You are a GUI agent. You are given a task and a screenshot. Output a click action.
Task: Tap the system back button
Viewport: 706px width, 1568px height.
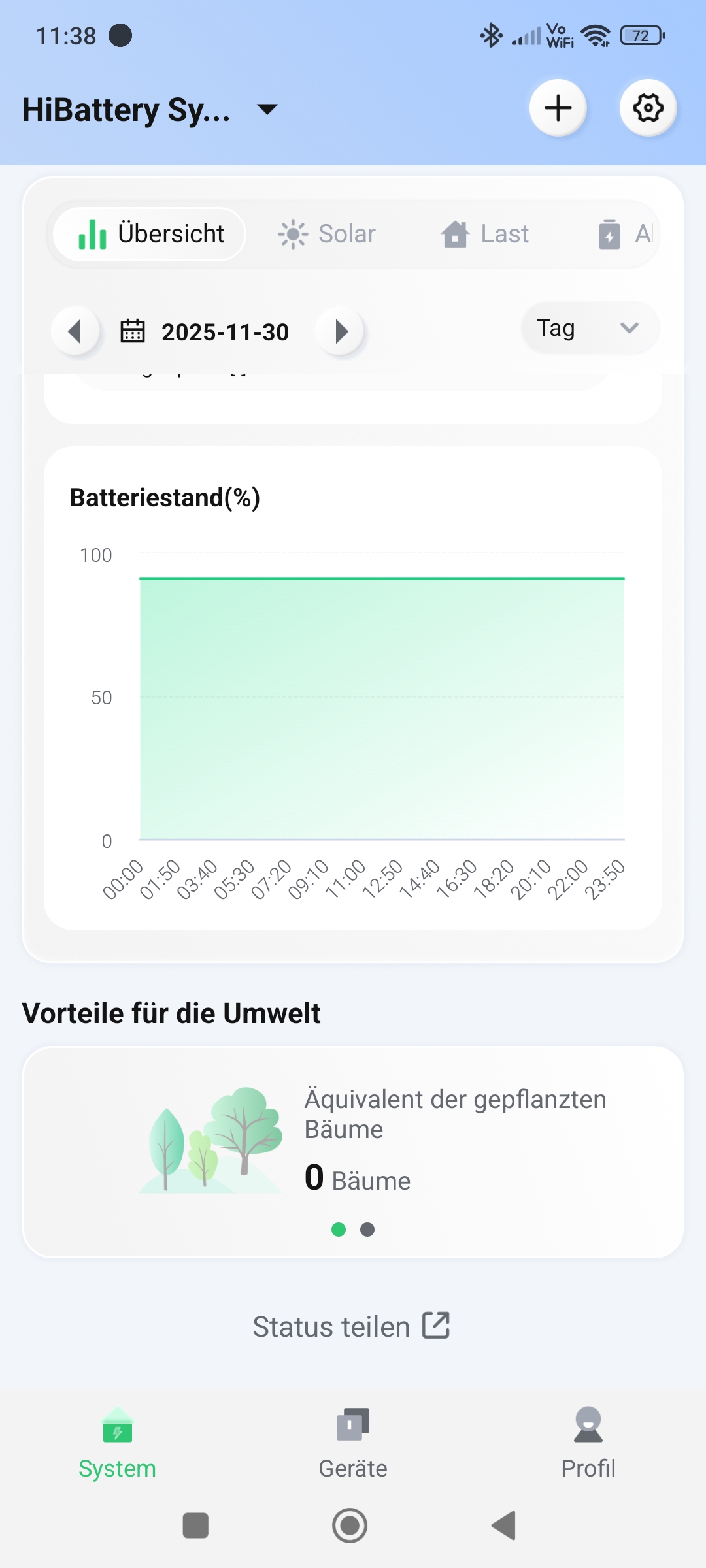[x=504, y=1526]
